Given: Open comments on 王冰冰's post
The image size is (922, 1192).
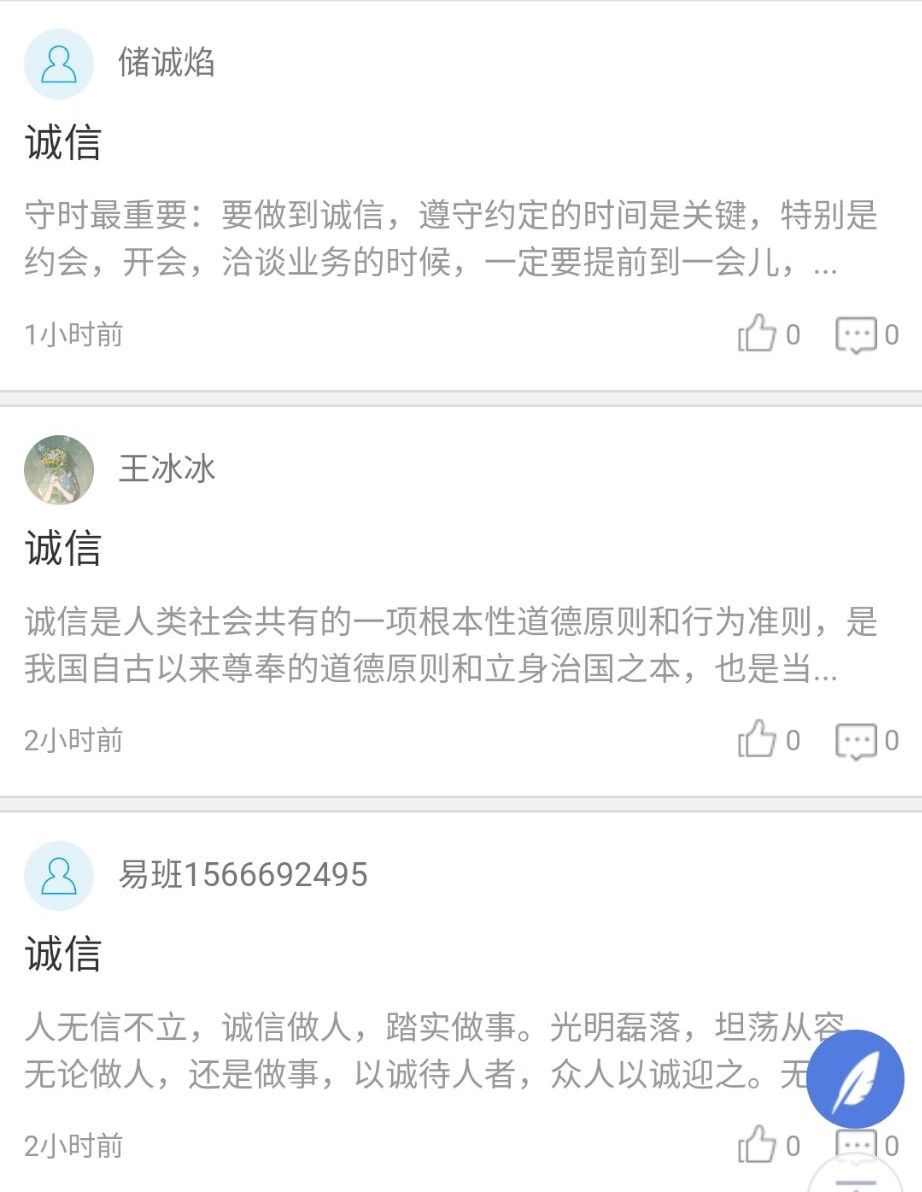Looking at the screenshot, I should [x=856, y=741].
